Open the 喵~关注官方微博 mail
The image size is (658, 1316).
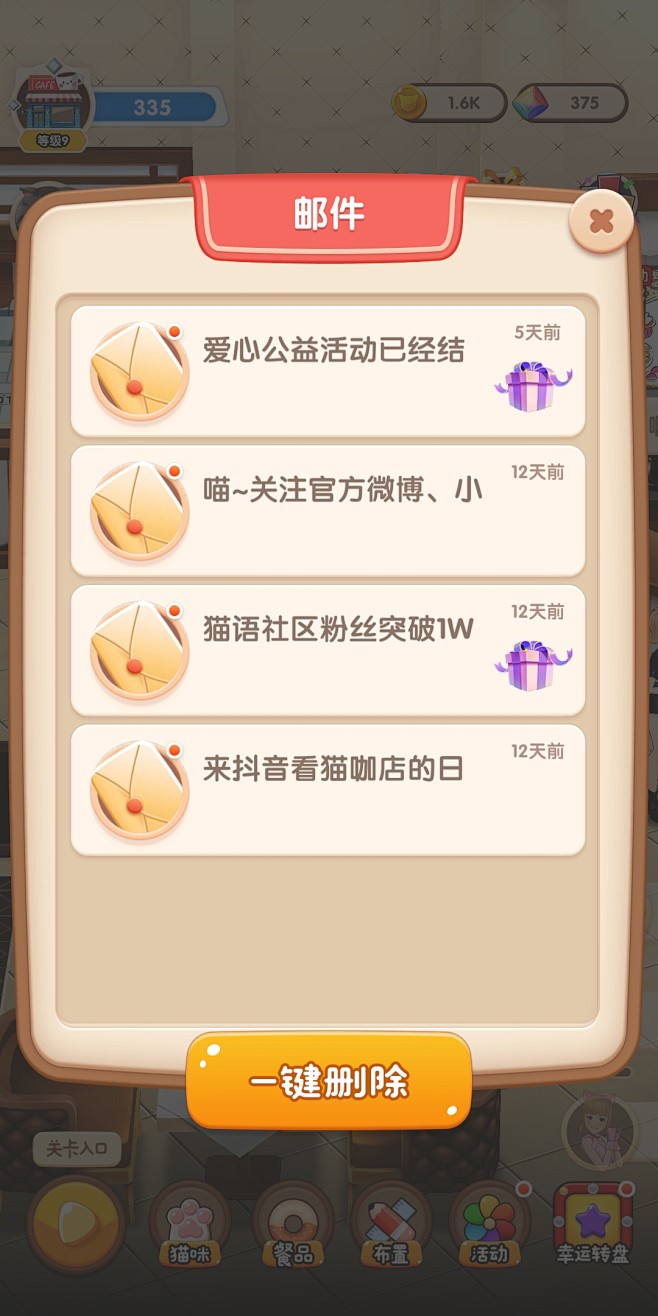(x=328, y=511)
